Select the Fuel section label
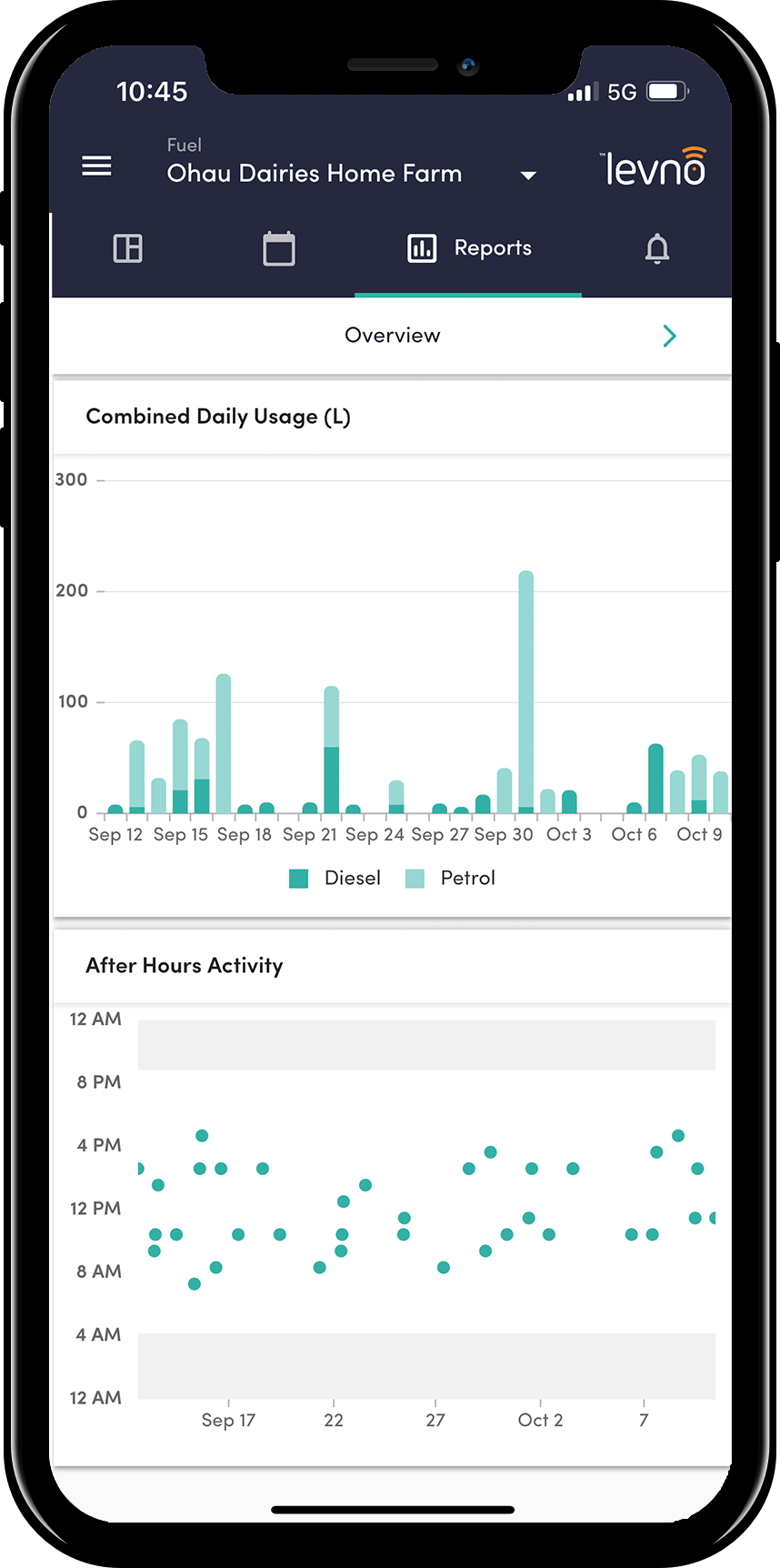 click(185, 145)
